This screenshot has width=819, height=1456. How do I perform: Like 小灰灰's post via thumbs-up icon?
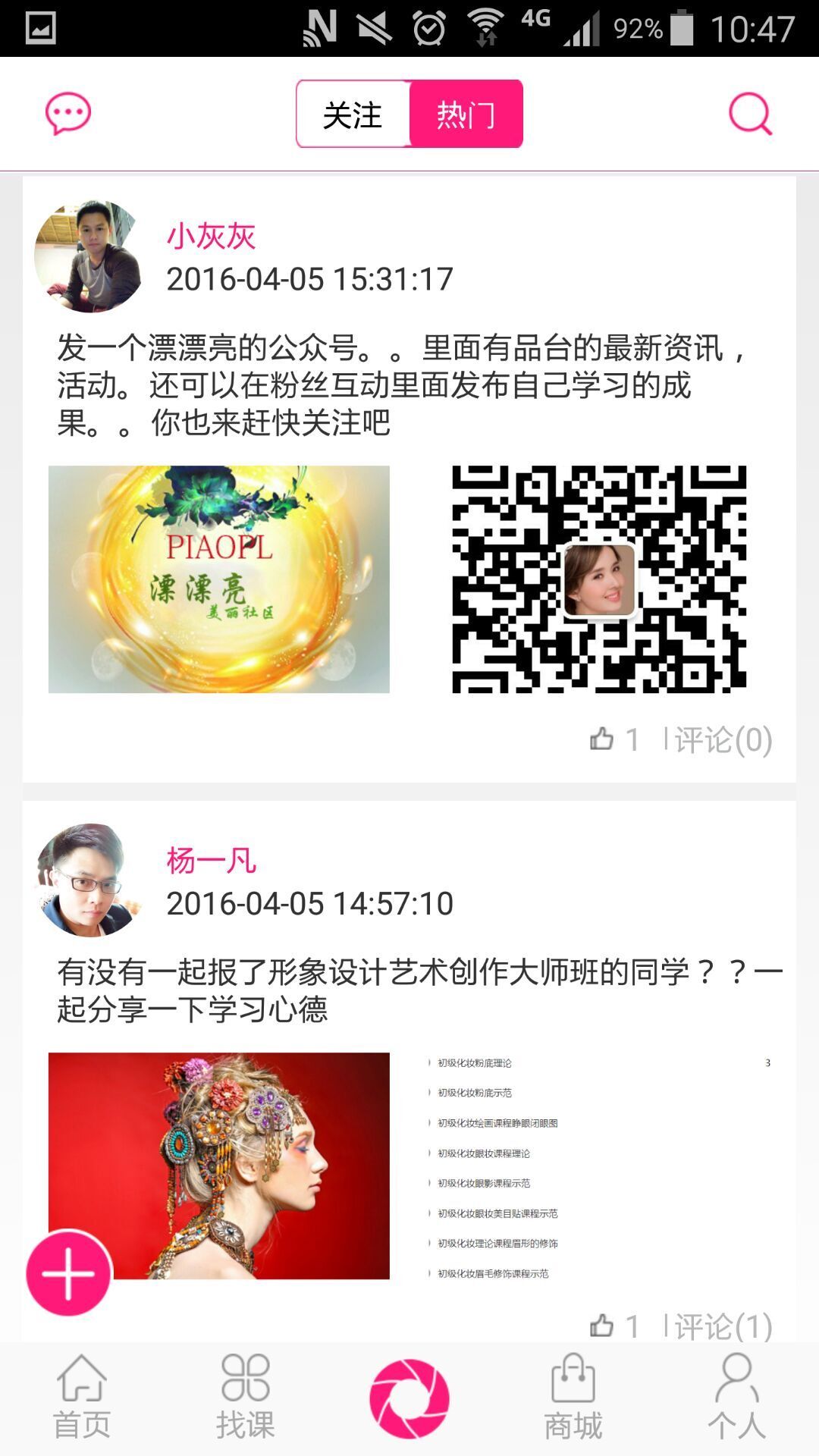(602, 739)
